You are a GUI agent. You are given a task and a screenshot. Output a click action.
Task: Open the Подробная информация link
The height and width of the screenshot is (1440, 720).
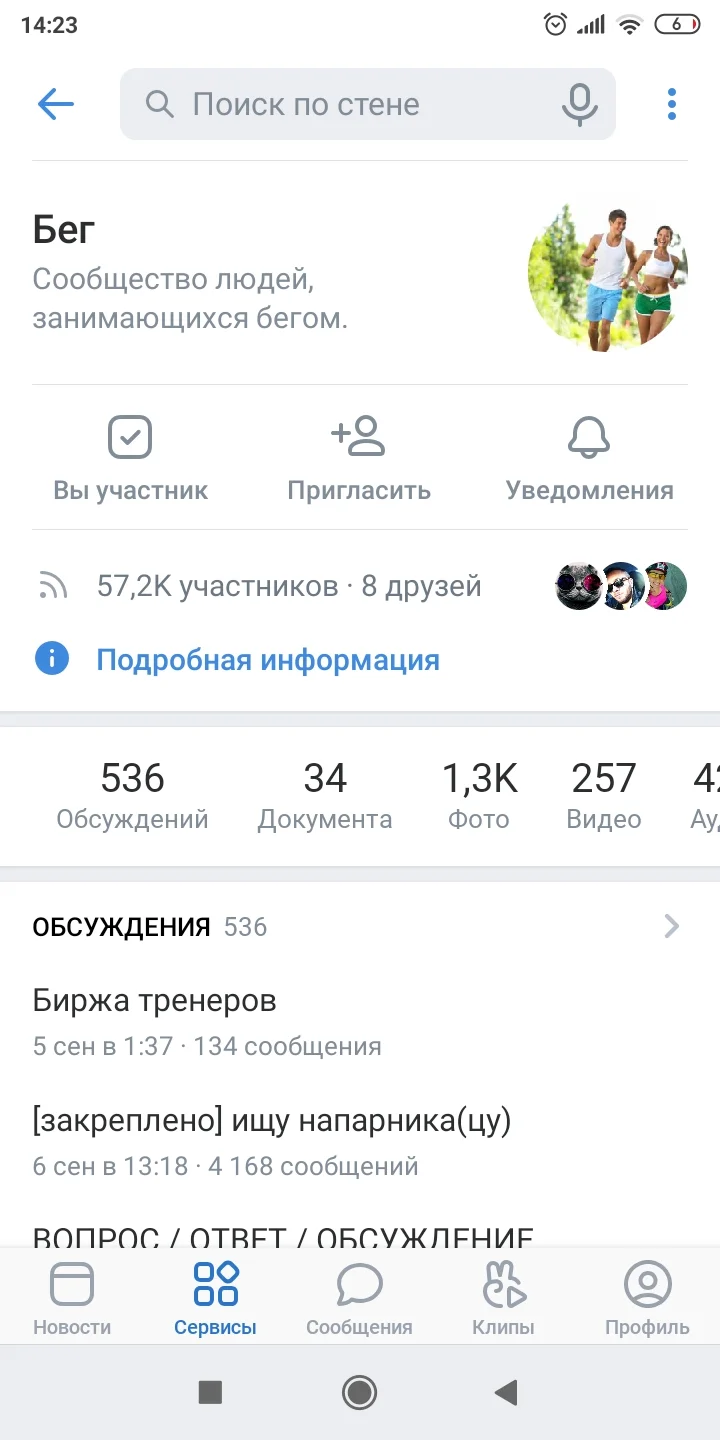(x=266, y=659)
